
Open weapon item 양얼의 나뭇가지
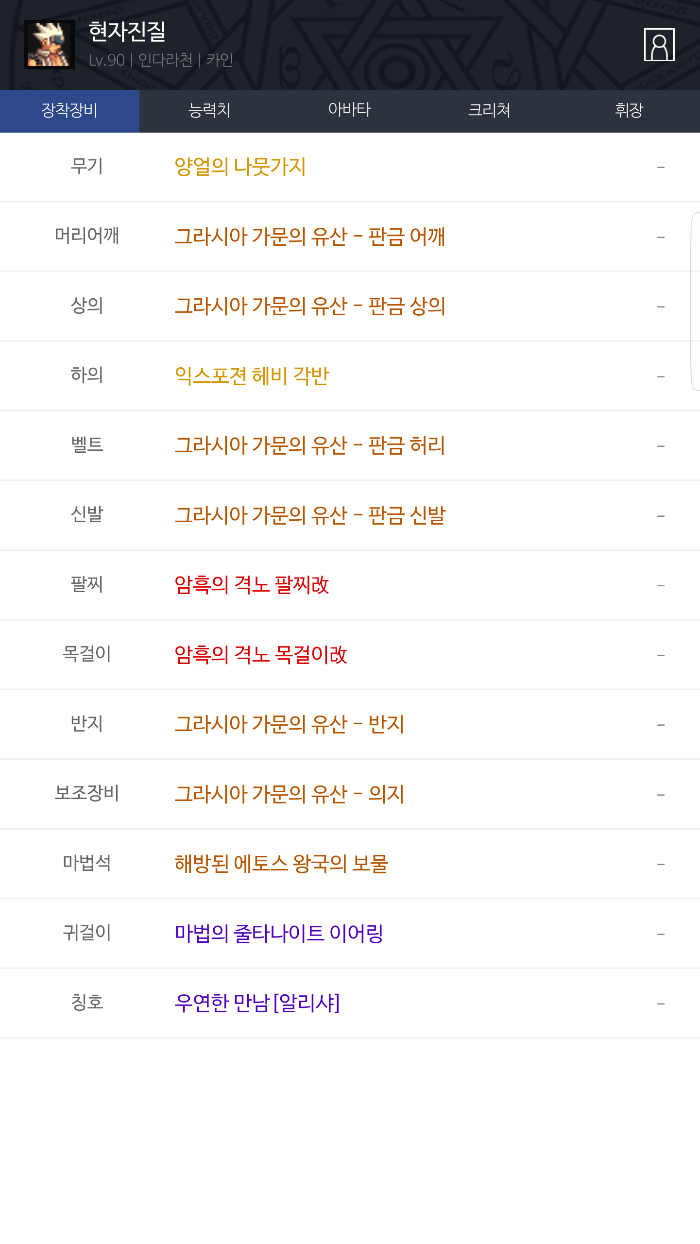240,167
